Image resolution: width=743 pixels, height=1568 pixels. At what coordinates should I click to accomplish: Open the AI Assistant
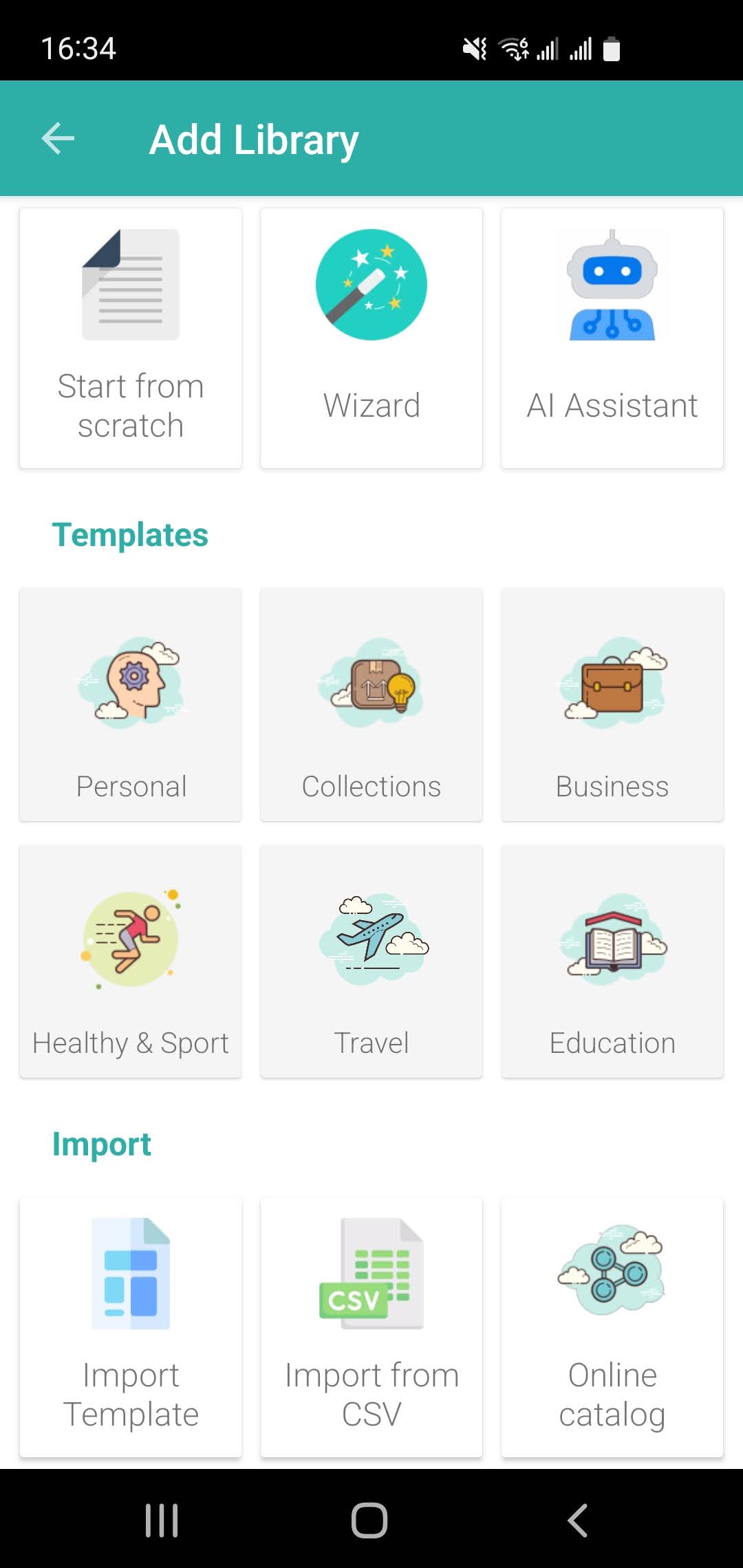click(612, 337)
